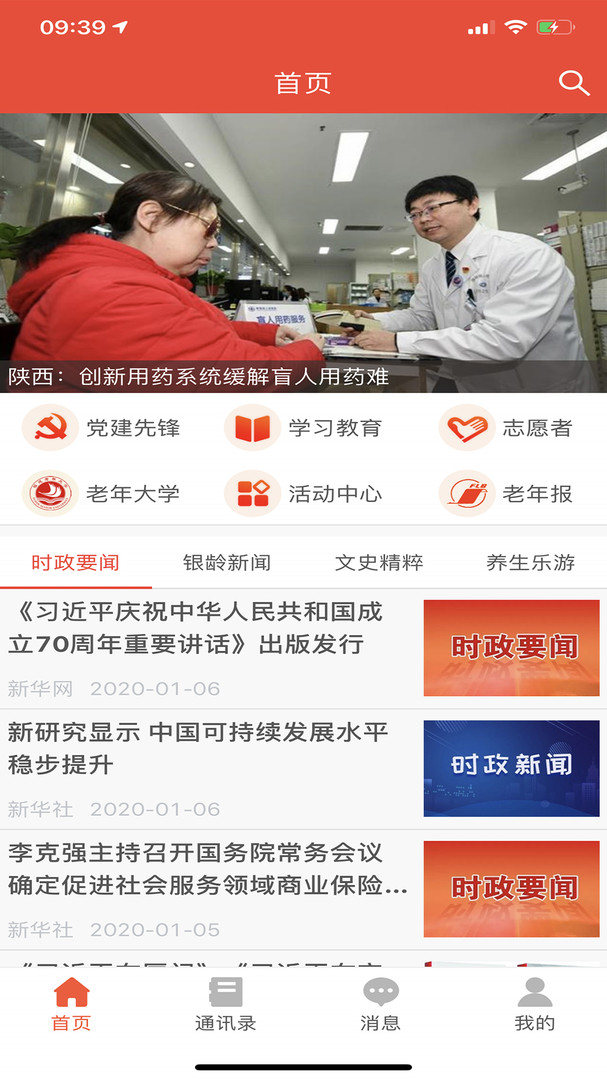Screen dimensions: 607x1080
Task: Switch to the 银龄新闻 tab
Action: click(227, 562)
